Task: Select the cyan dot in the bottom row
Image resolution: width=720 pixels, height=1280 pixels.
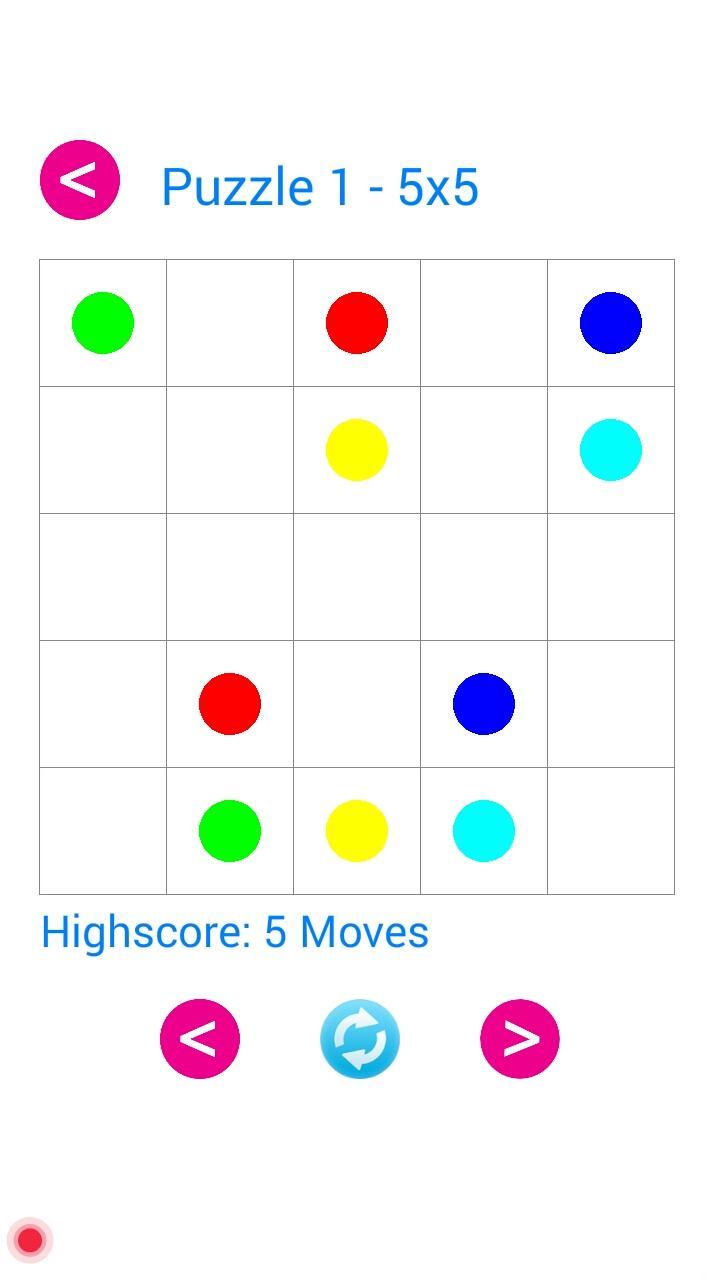Action: tap(484, 831)
